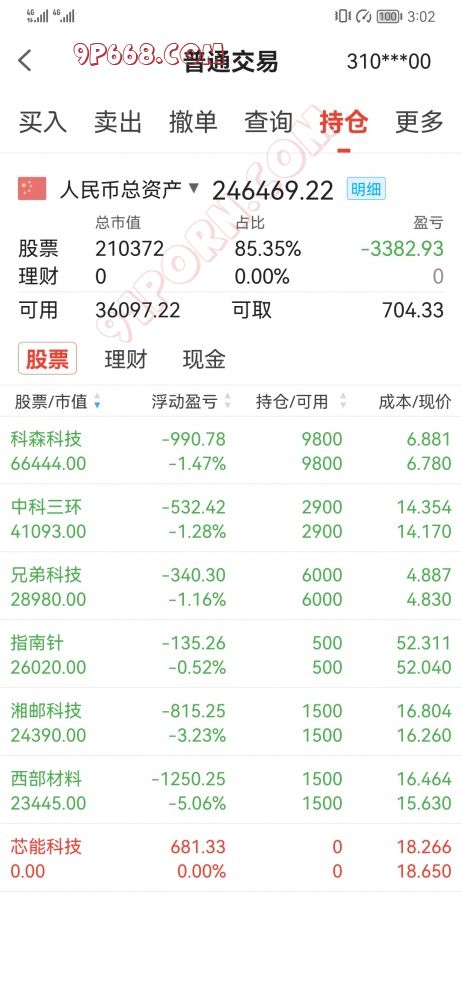
Task: Switch to the 理财 sub-tab
Action: pyautogui.click(x=126, y=359)
